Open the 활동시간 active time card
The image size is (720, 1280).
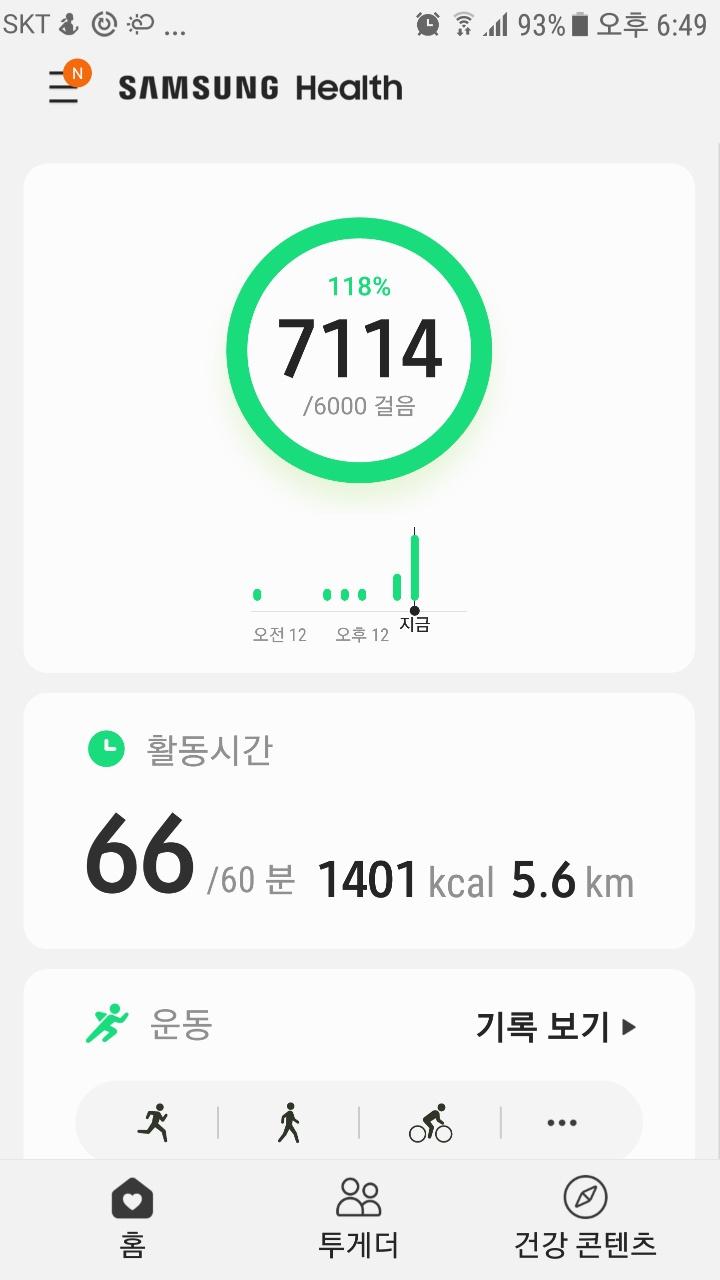click(x=359, y=820)
